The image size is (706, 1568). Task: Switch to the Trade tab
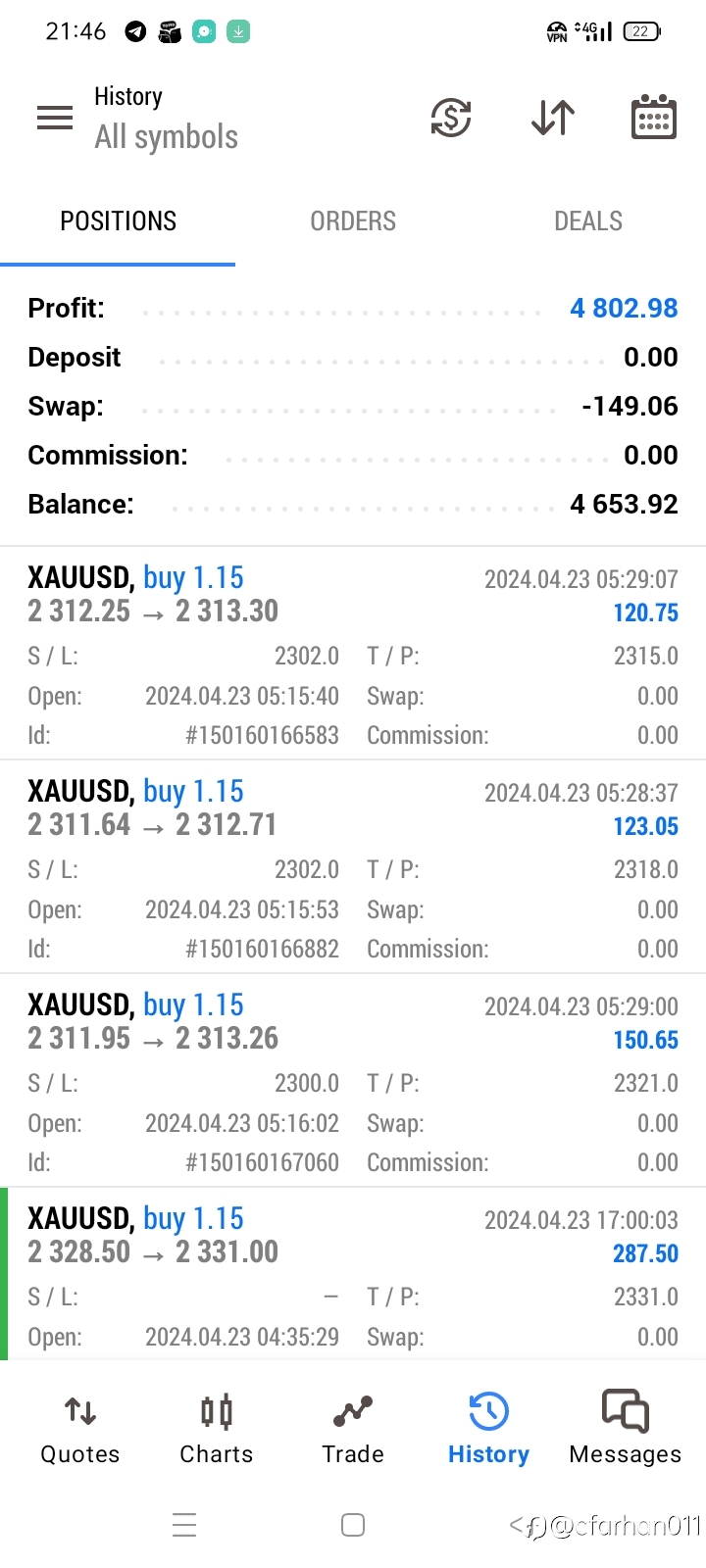(x=353, y=1430)
